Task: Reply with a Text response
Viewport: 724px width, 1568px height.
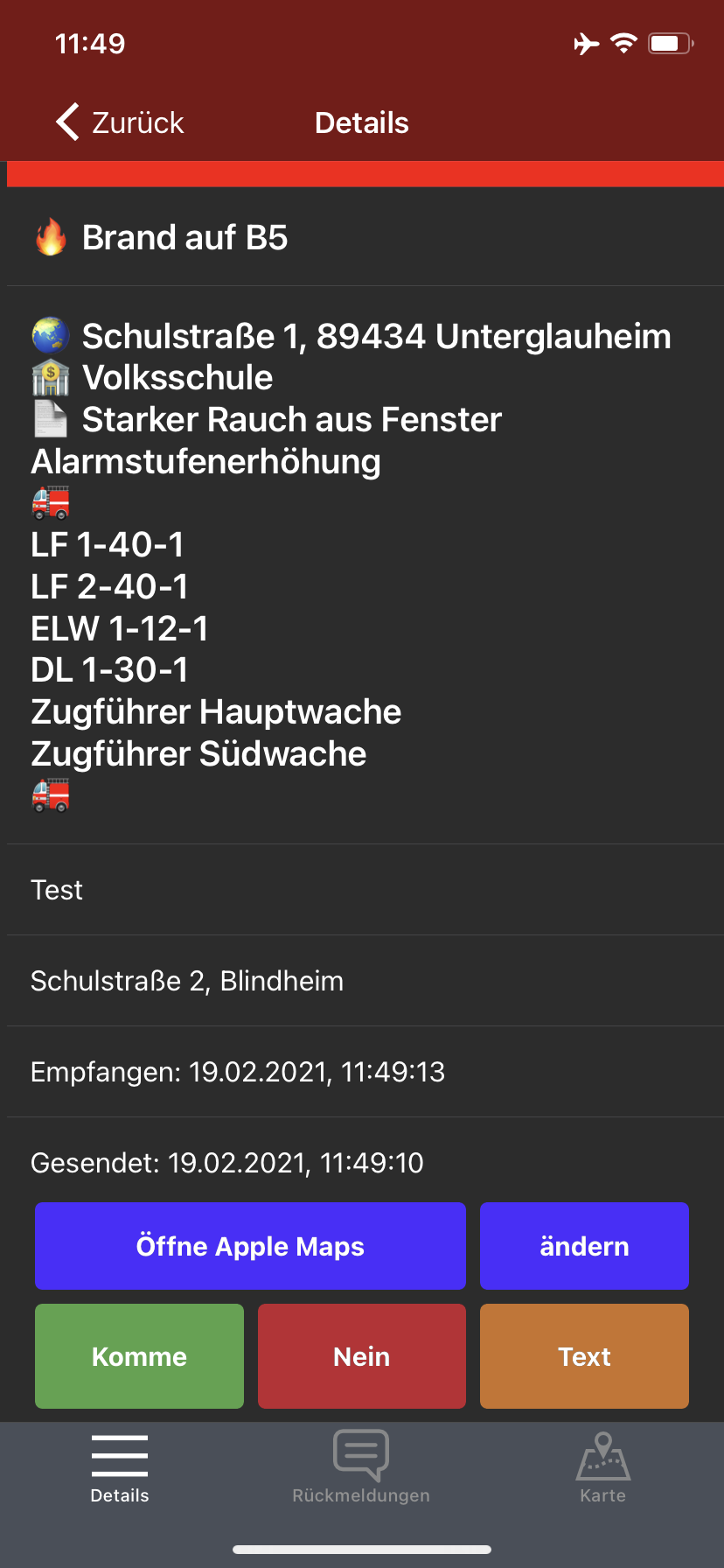Action: (x=584, y=1356)
